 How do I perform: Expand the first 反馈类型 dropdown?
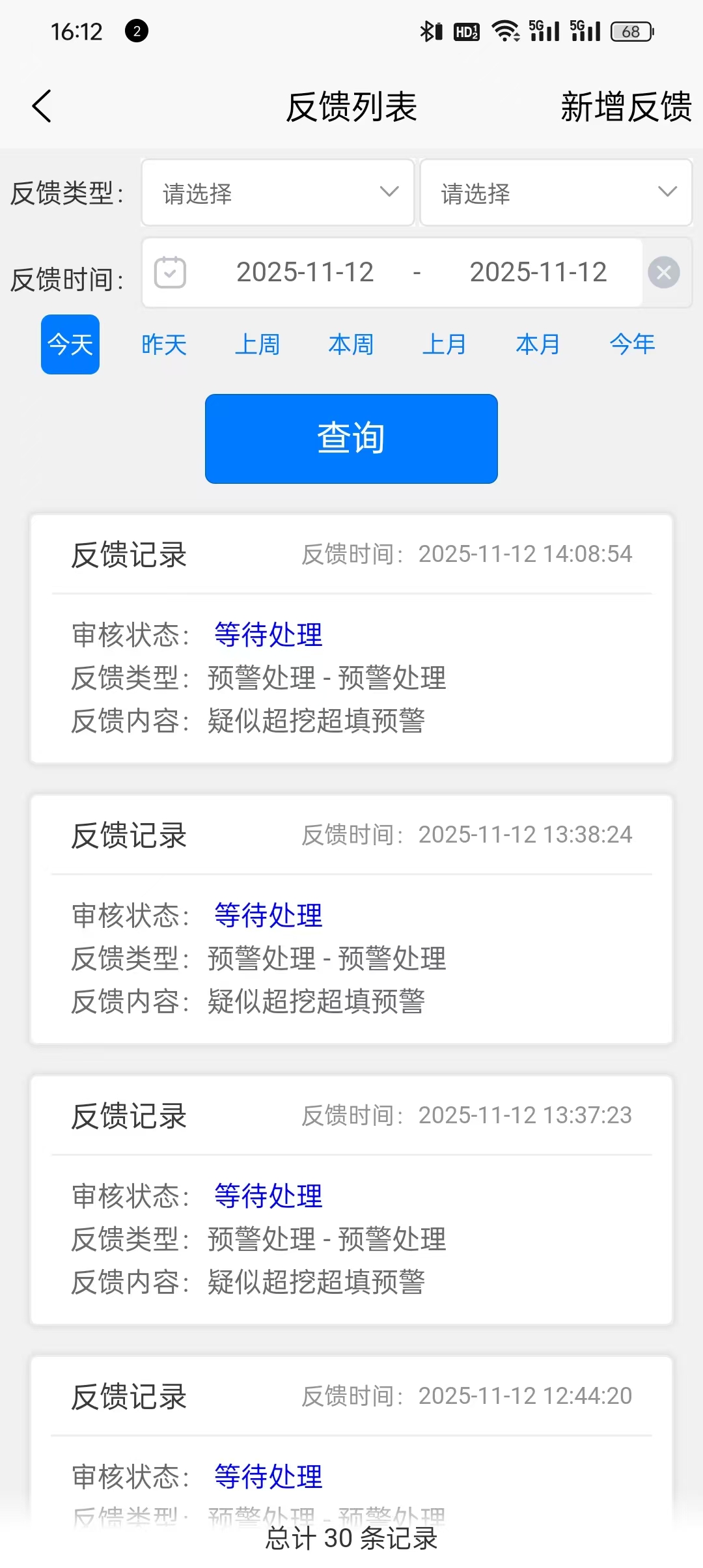pos(278,193)
